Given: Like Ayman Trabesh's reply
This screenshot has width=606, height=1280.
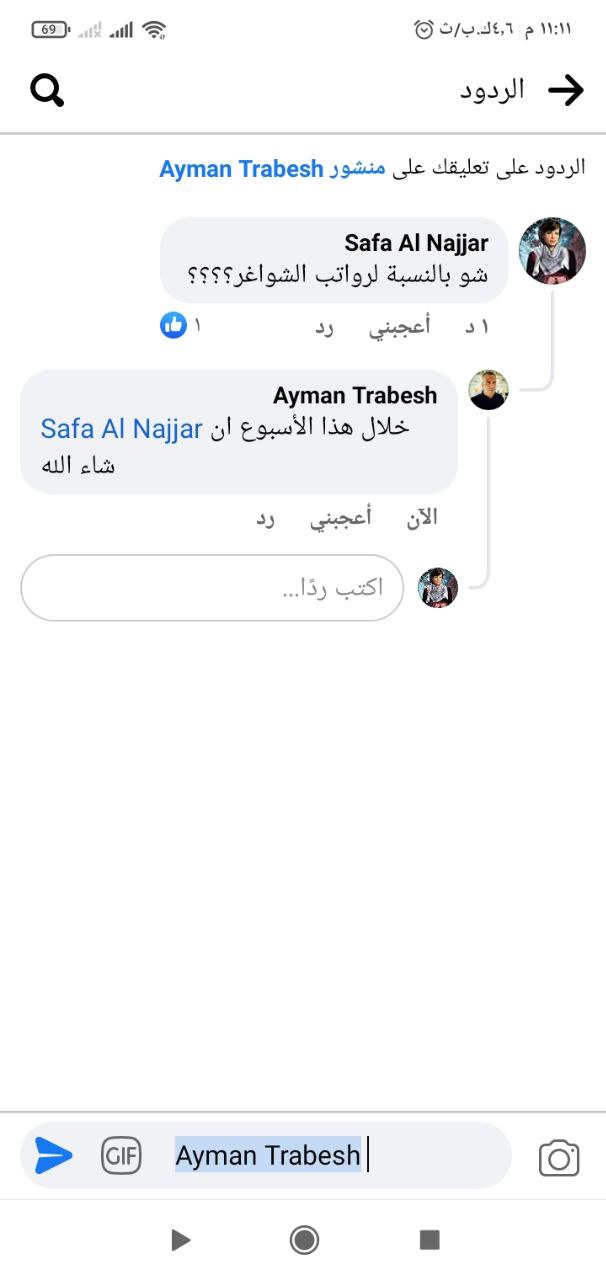Looking at the screenshot, I should click(x=341, y=518).
